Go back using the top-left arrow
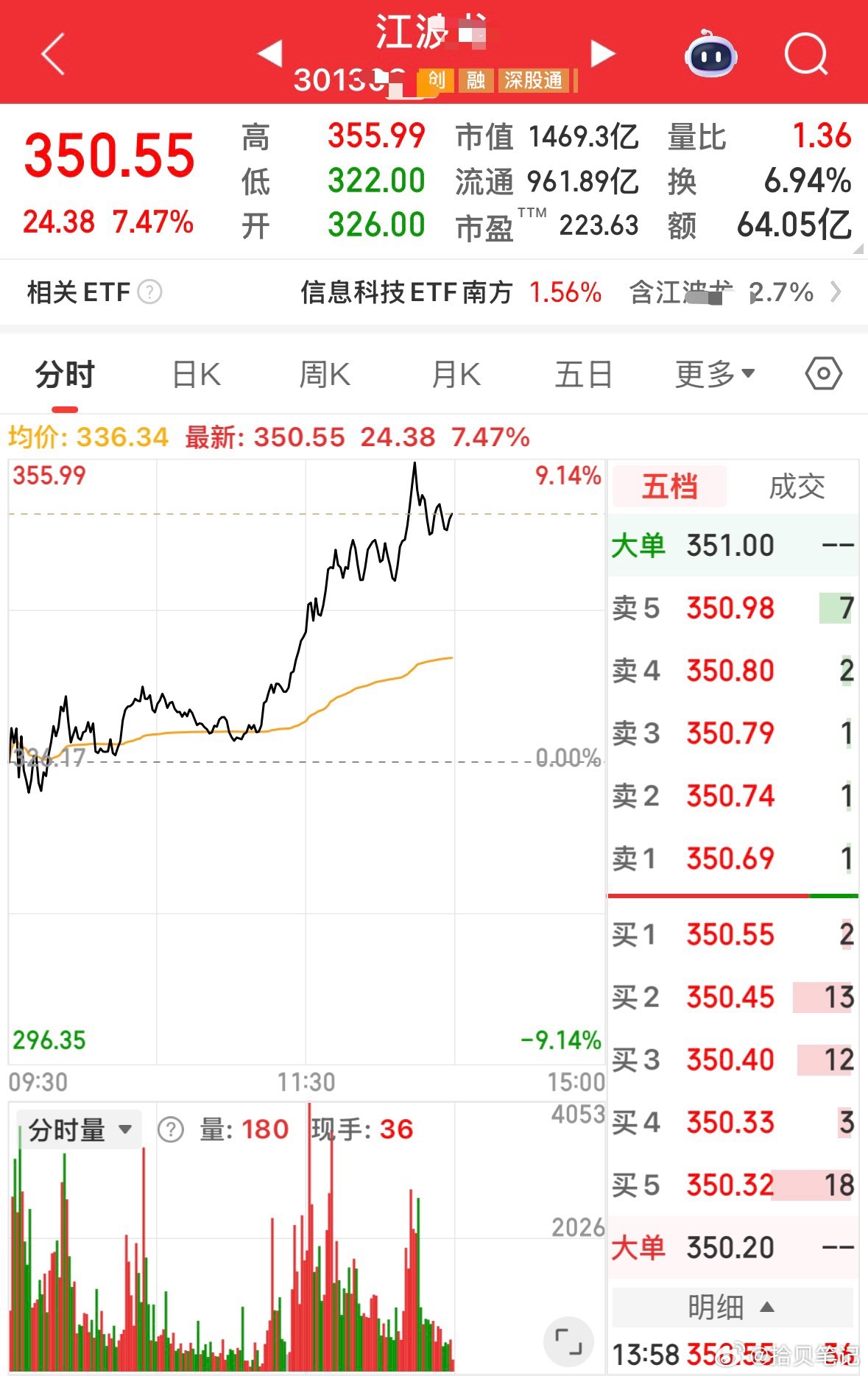Image resolution: width=868 pixels, height=1376 pixels. pyautogui.click(x=52, y=55)
